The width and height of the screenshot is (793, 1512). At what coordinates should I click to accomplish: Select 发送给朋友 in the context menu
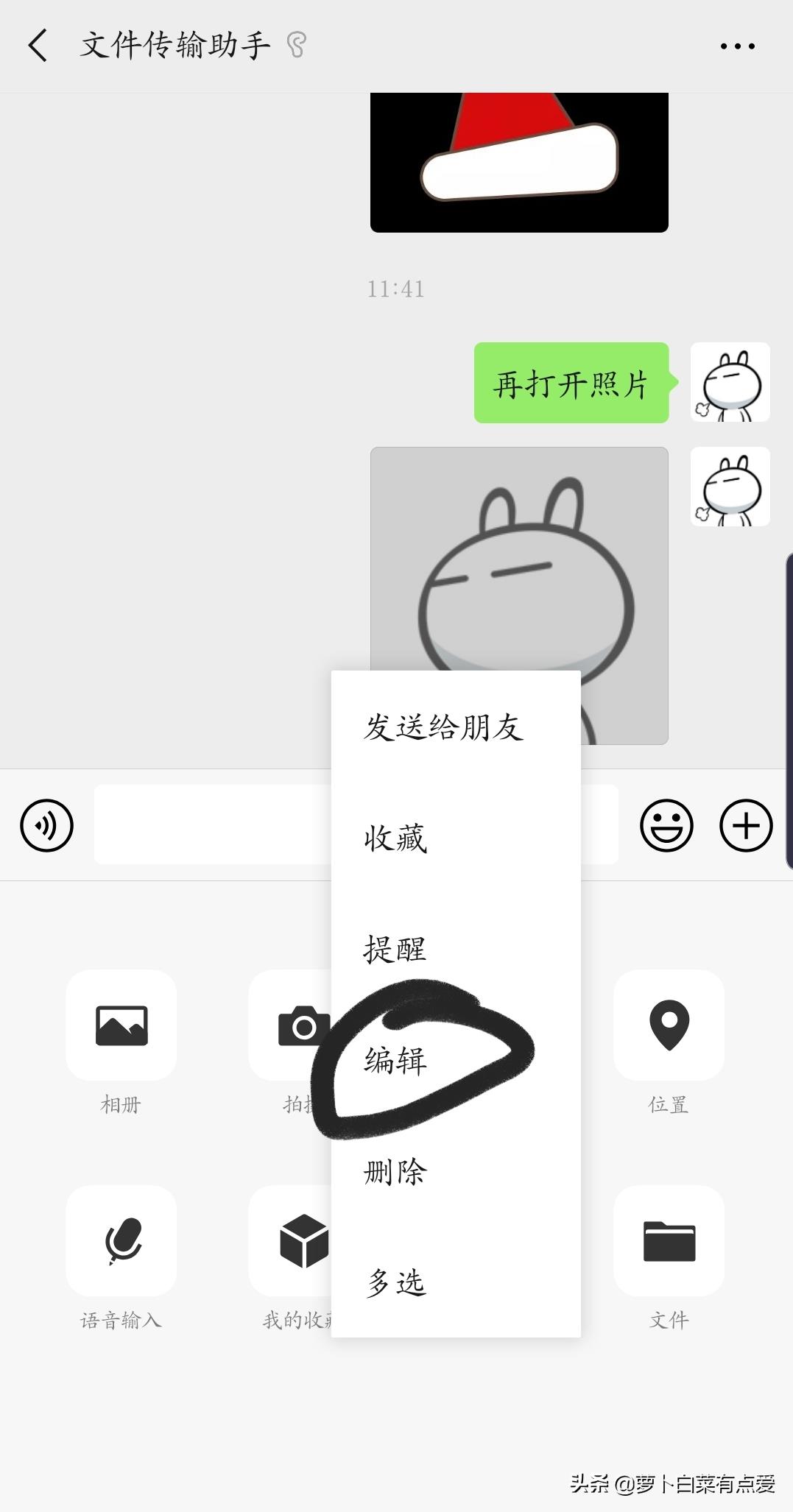(443, 727)
